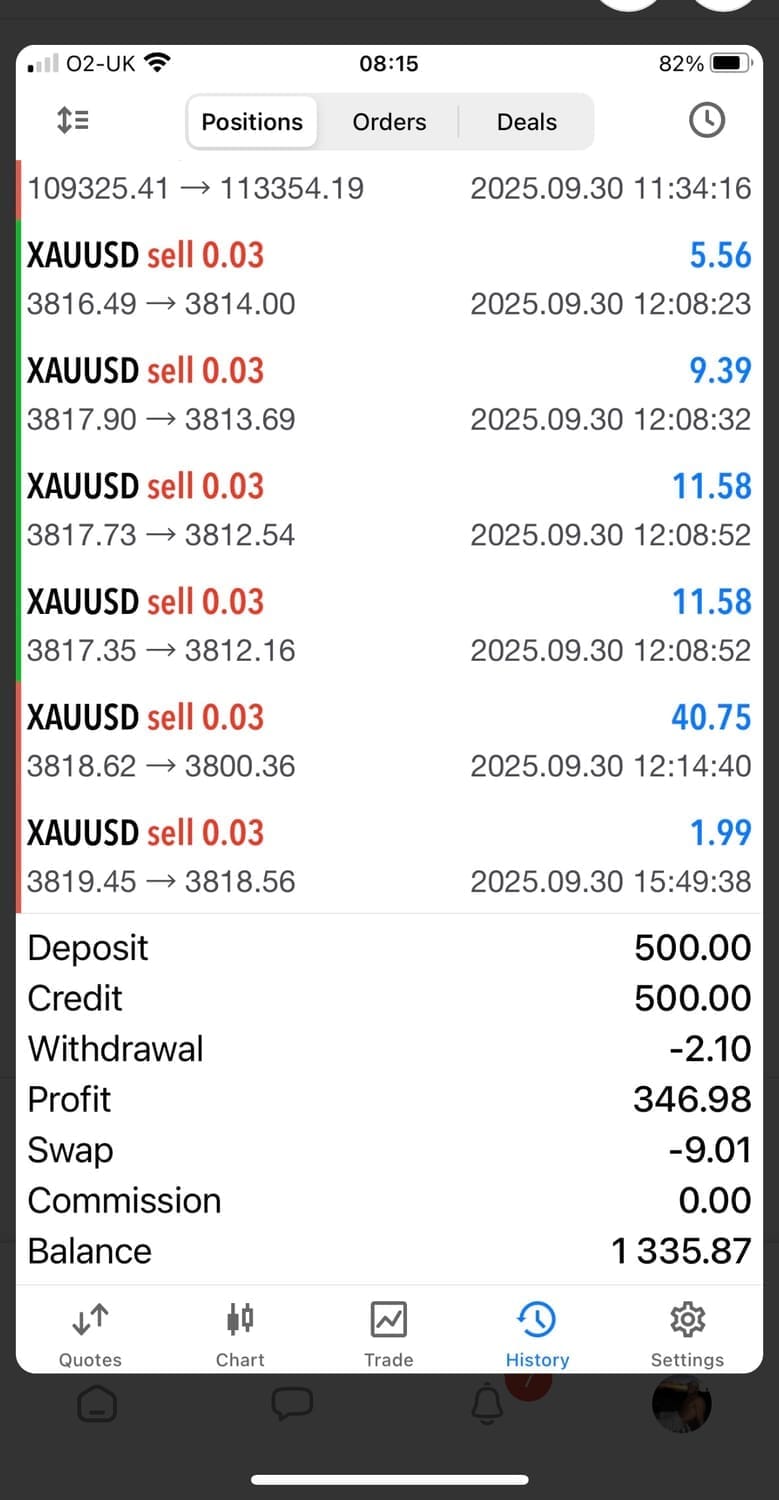
Task: Switch to the Orders tab
Action: point(389,122)
